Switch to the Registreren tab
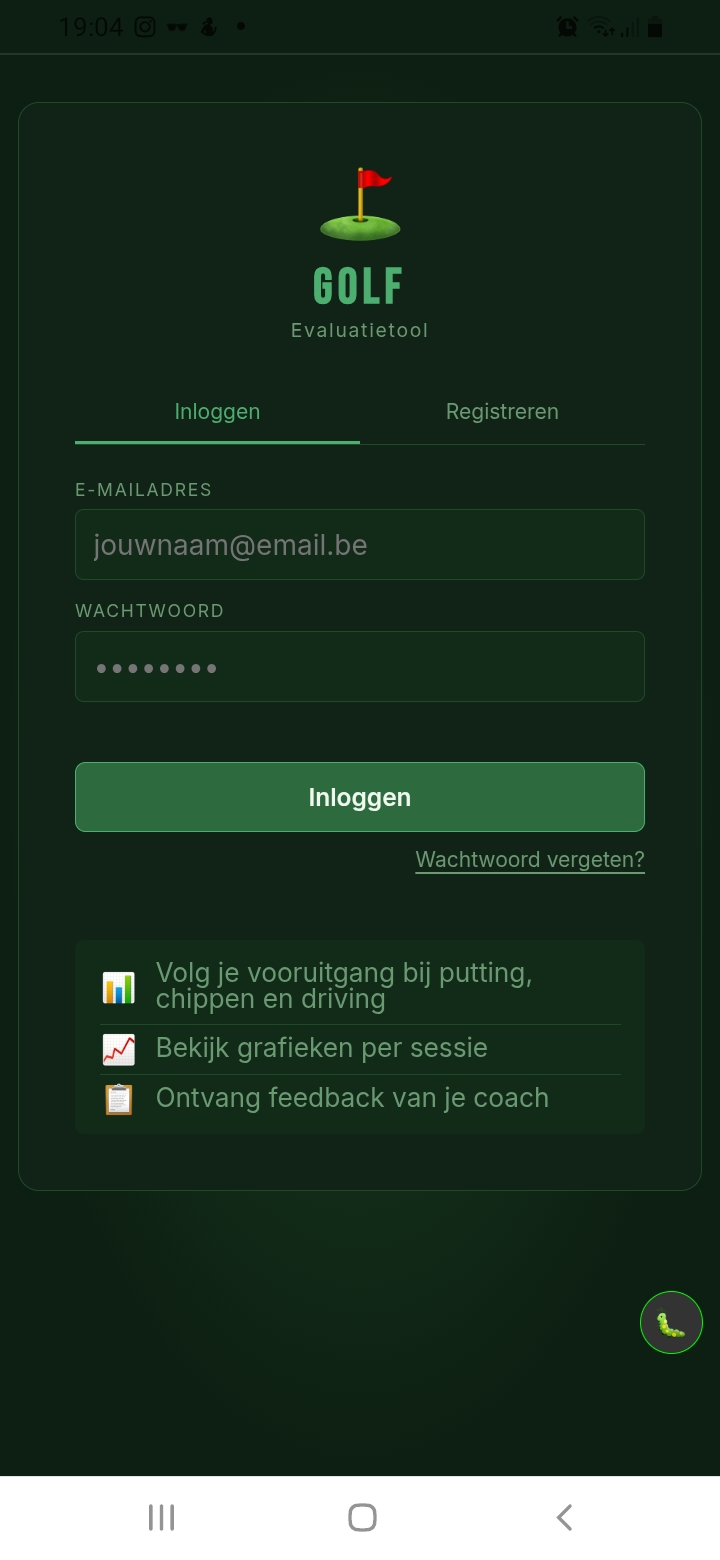 point(502,411)
